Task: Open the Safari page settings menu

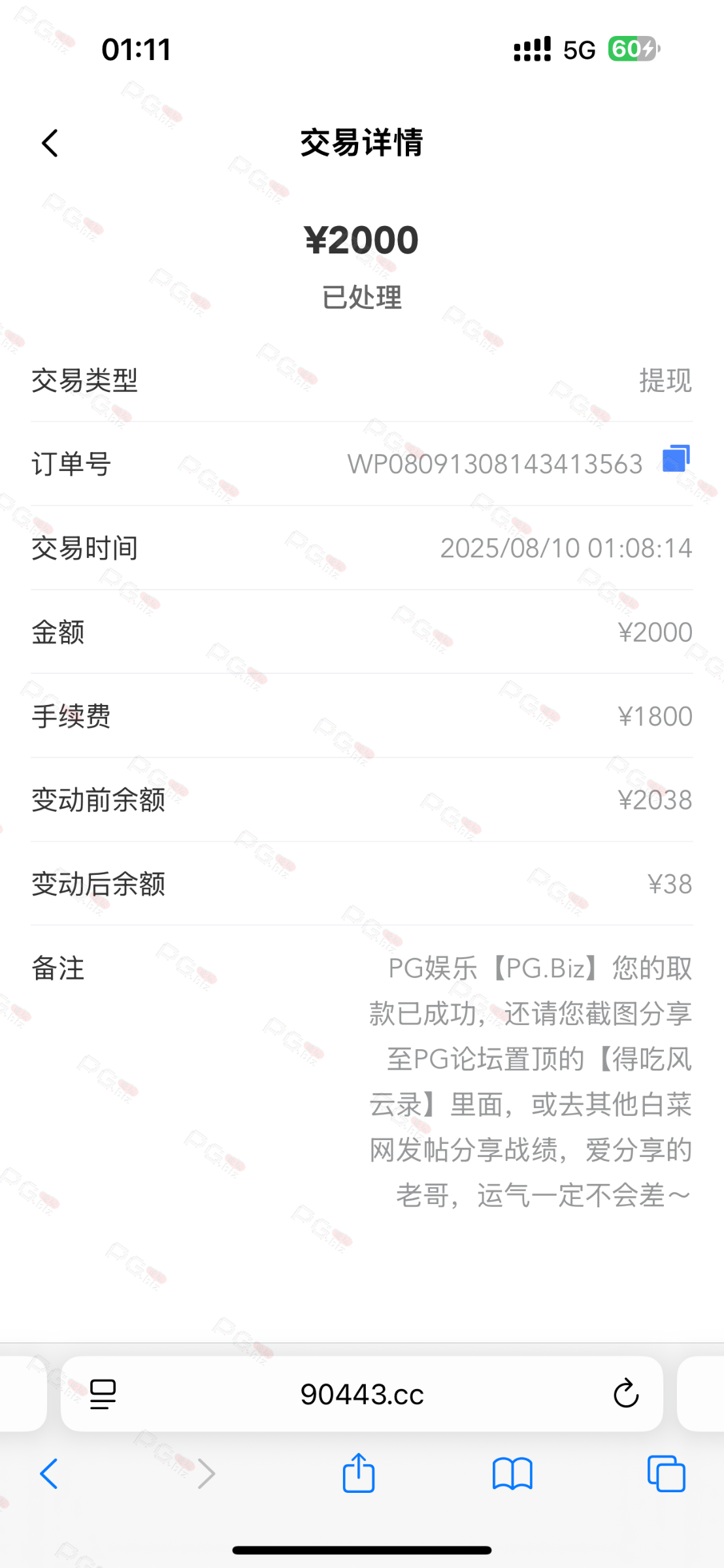Action: (103, 1394)
